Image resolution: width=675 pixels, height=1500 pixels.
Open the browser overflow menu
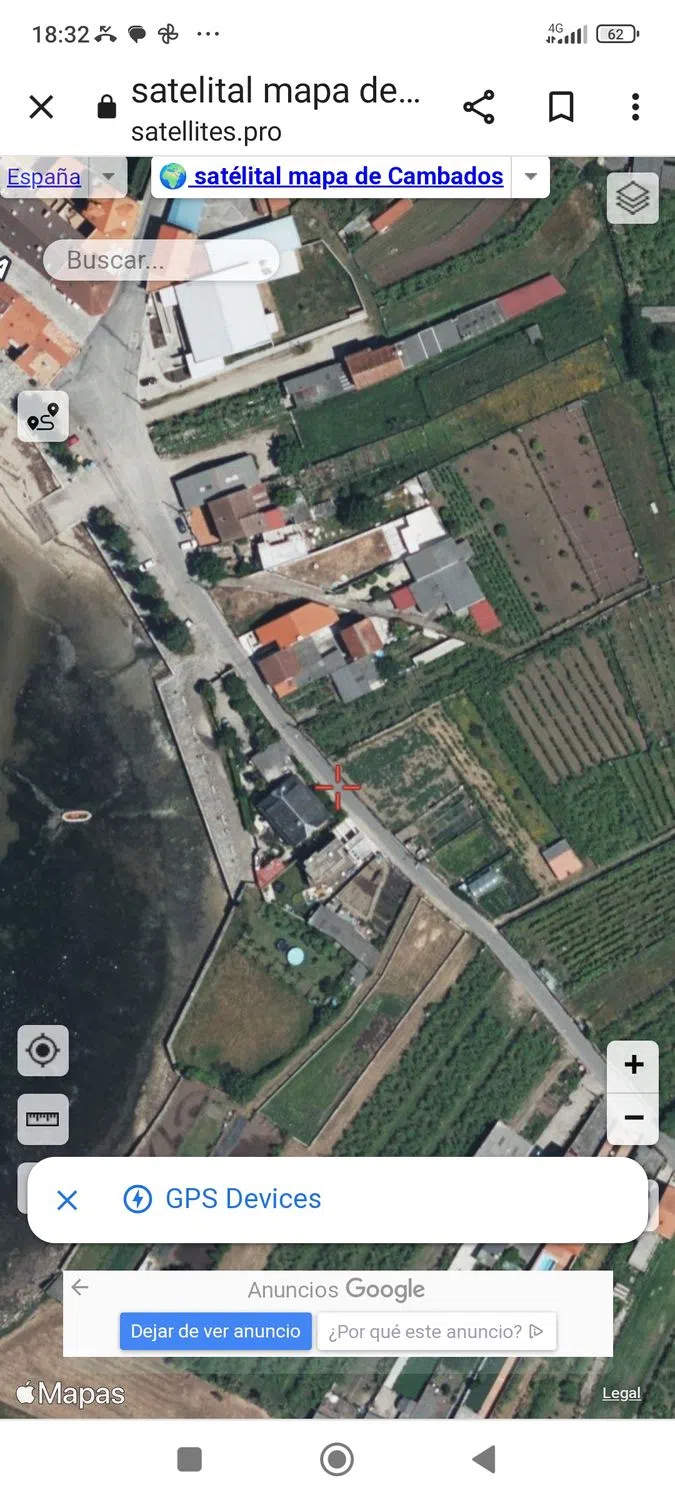(x=635, y=107)
